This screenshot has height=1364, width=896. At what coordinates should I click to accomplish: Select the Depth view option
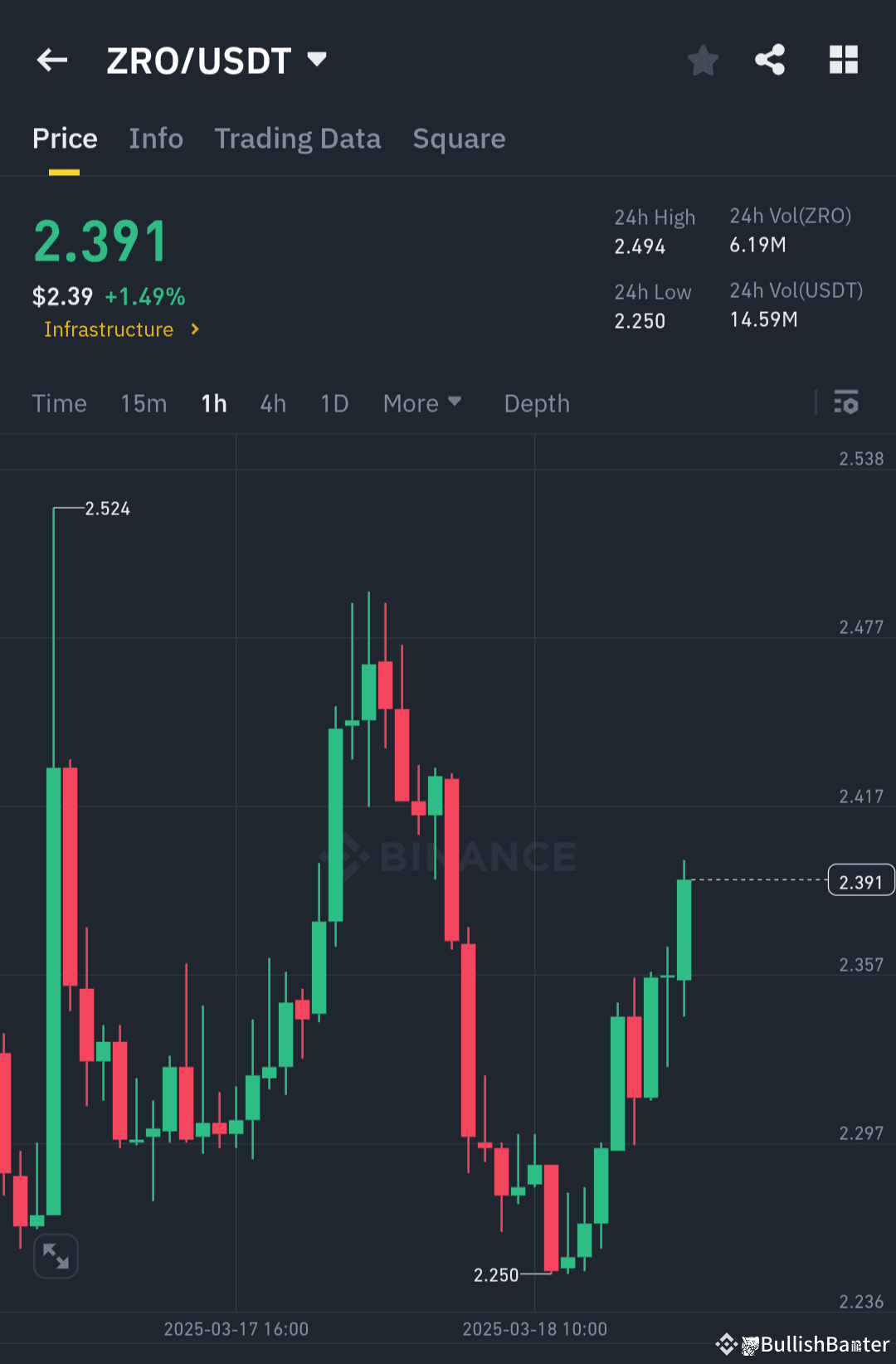tap(536, 403)
